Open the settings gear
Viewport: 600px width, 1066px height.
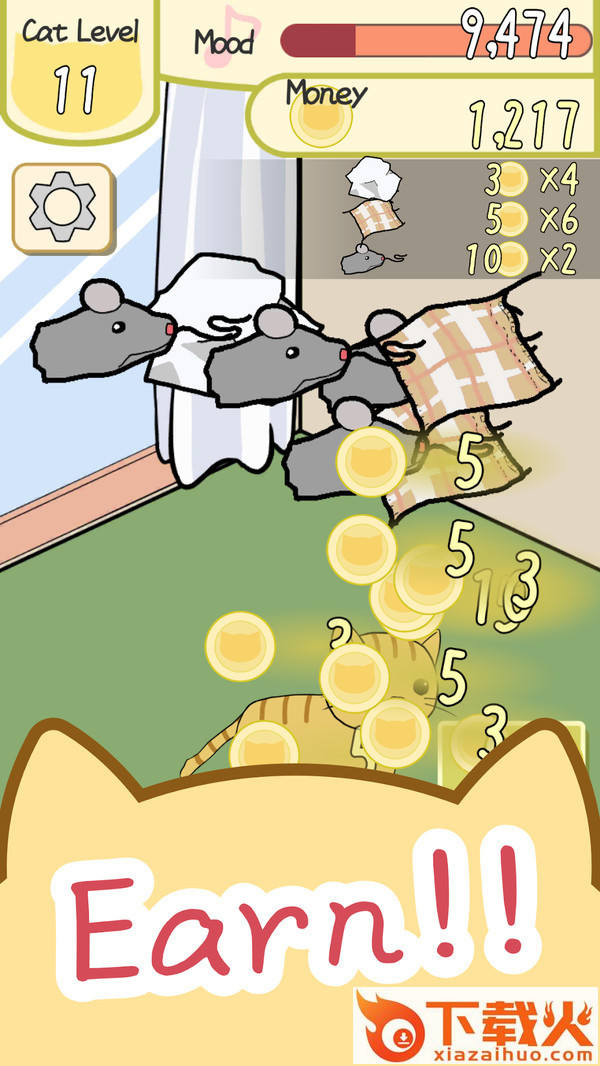tap(62, 208)
